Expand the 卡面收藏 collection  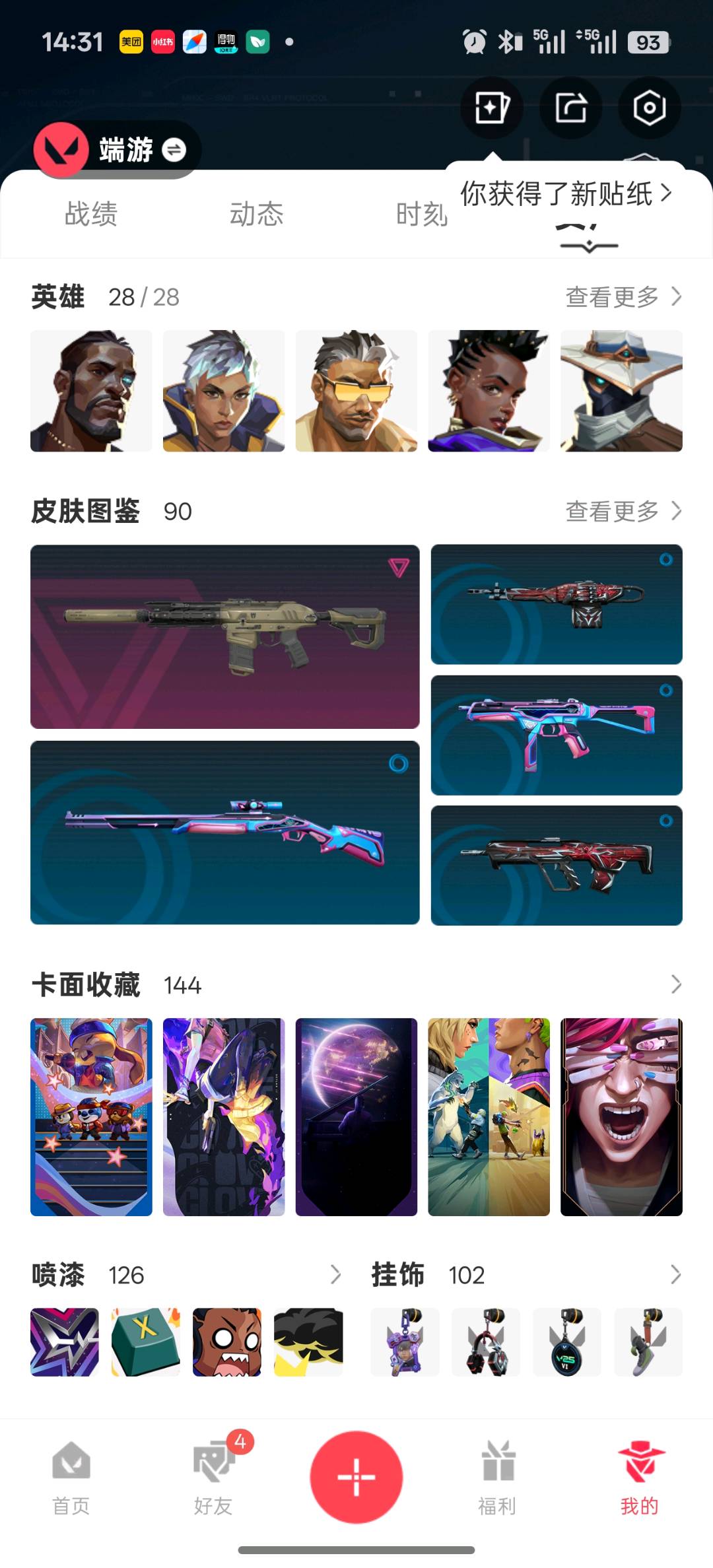pos(675,984)
